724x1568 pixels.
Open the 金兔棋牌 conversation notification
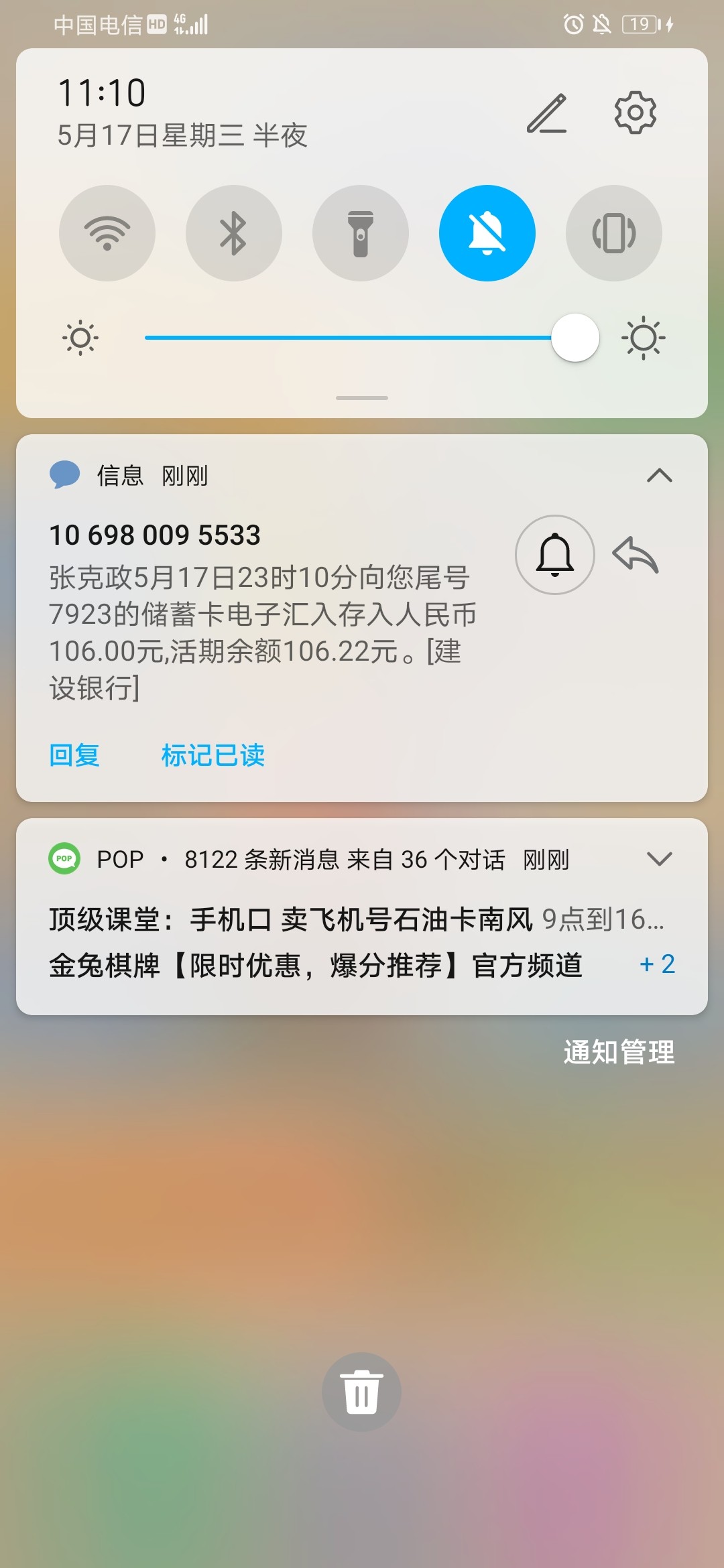pos(315,965)
